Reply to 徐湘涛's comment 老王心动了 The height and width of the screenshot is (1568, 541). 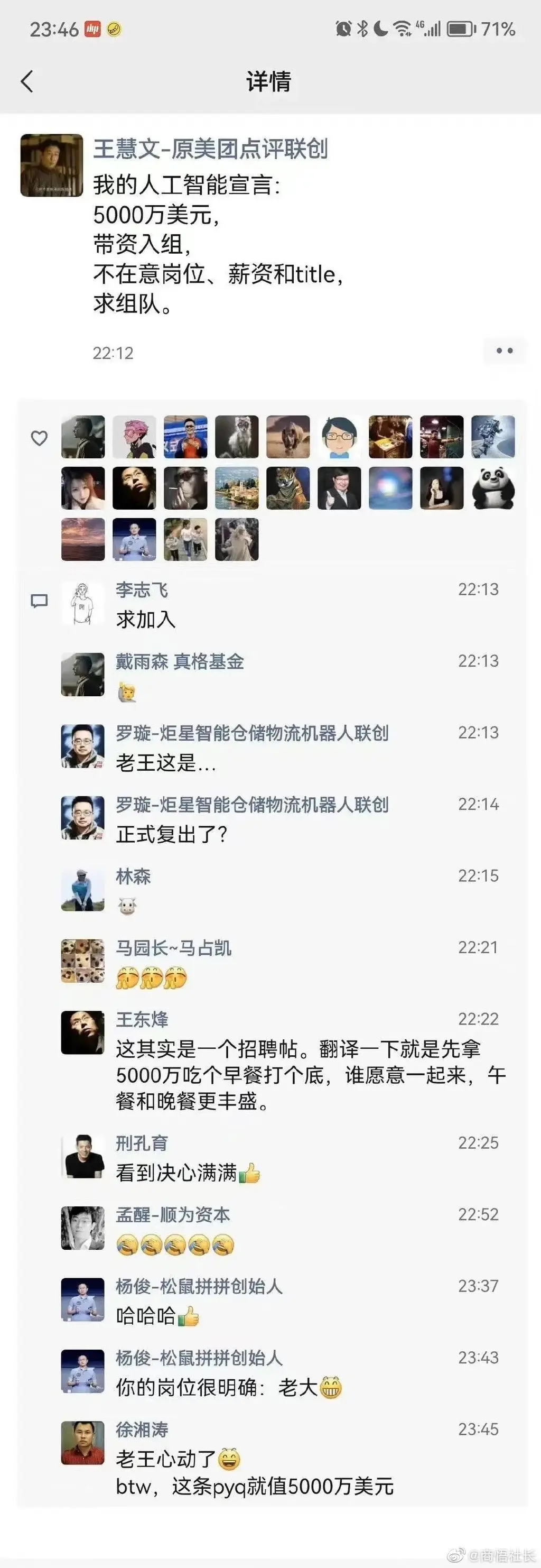(x=254, y=1472)
